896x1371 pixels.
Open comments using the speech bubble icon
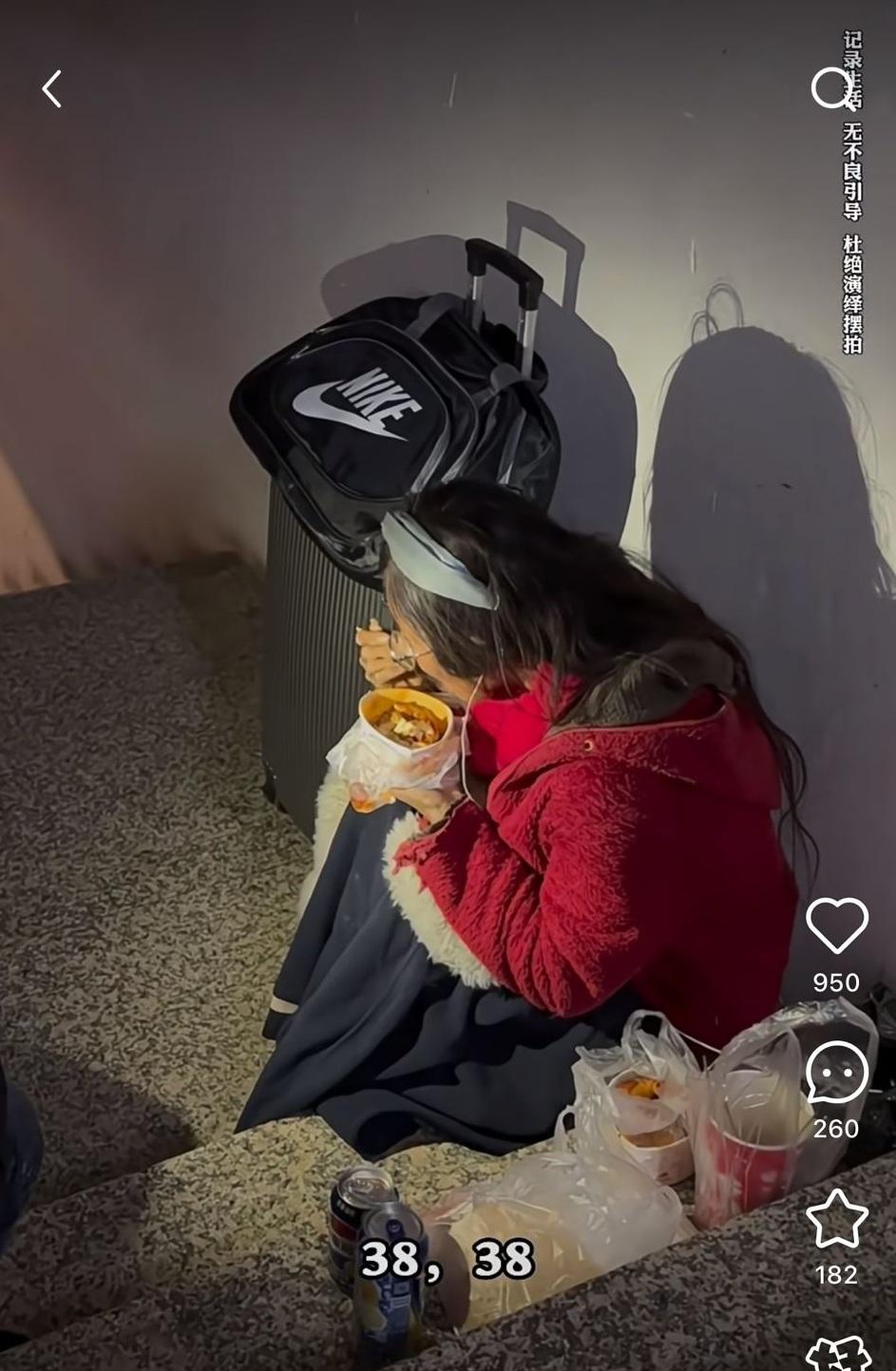pos(837,1072)
